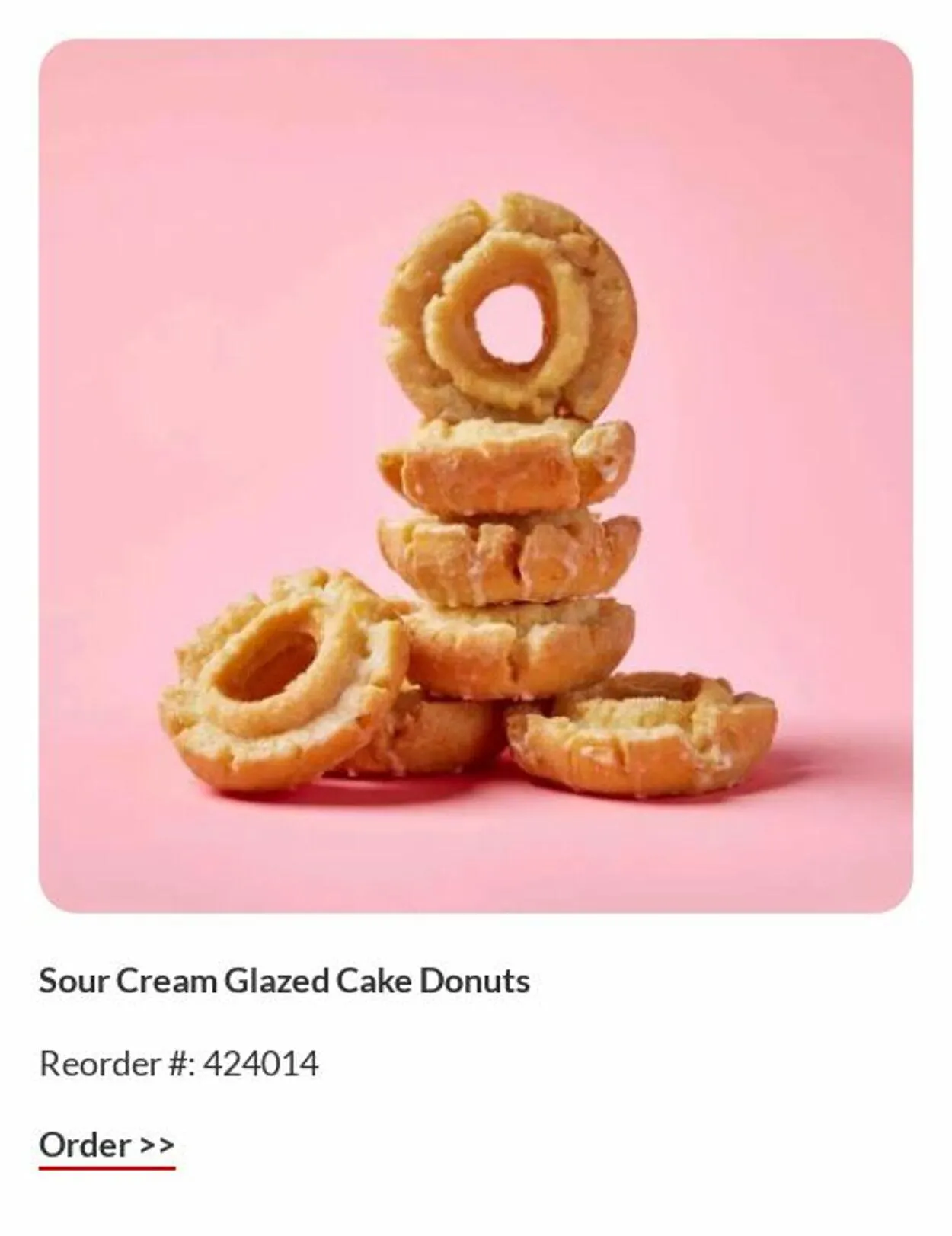Screen dimensions: 952x1236
Task: Open the Sour Cream Glazed Cake Donuts image
Action: click(x=475, y=475)
